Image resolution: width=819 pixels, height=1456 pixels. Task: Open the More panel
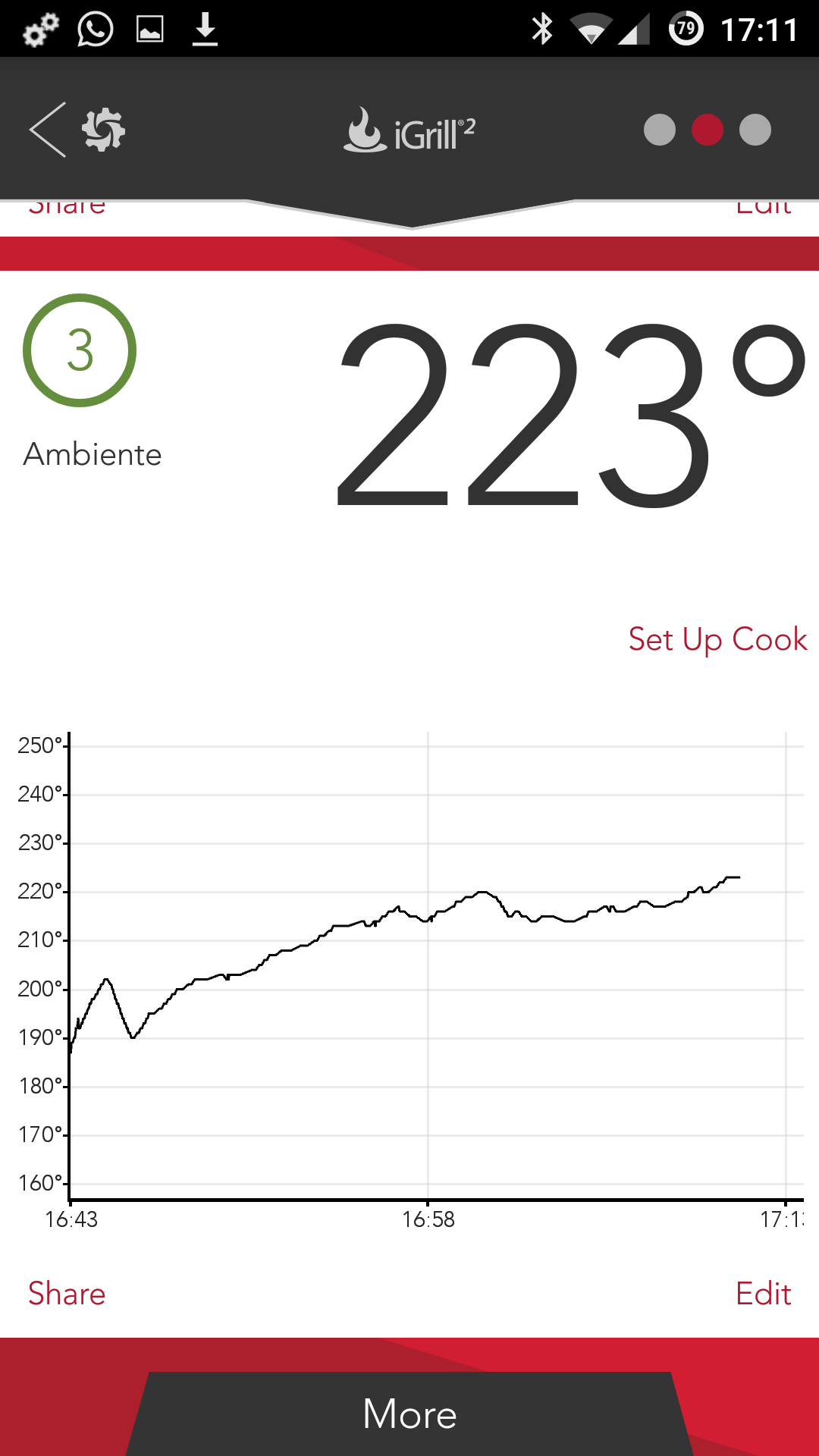pos(409,1414)
